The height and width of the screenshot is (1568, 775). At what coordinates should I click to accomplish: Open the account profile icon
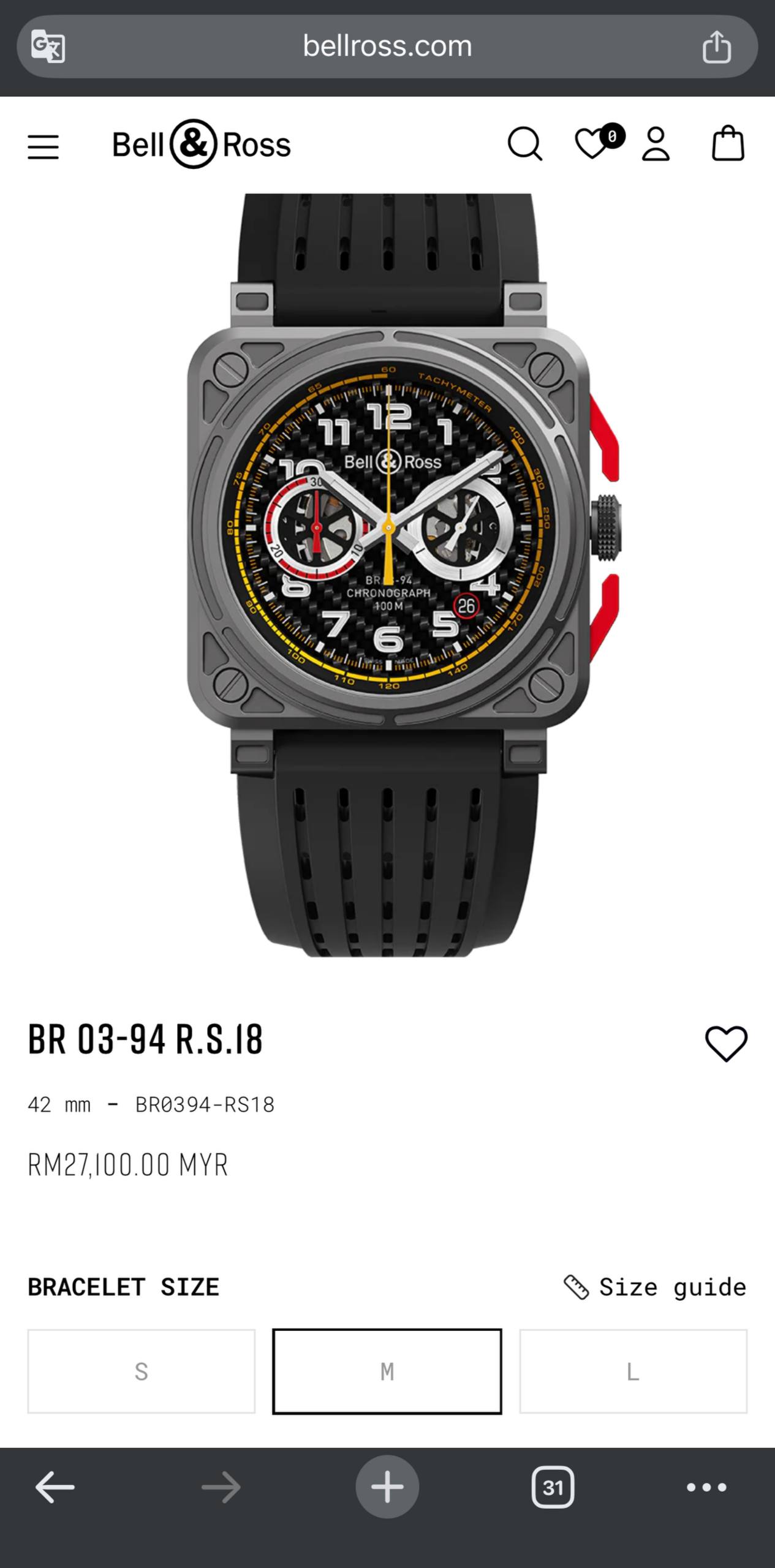656,145
